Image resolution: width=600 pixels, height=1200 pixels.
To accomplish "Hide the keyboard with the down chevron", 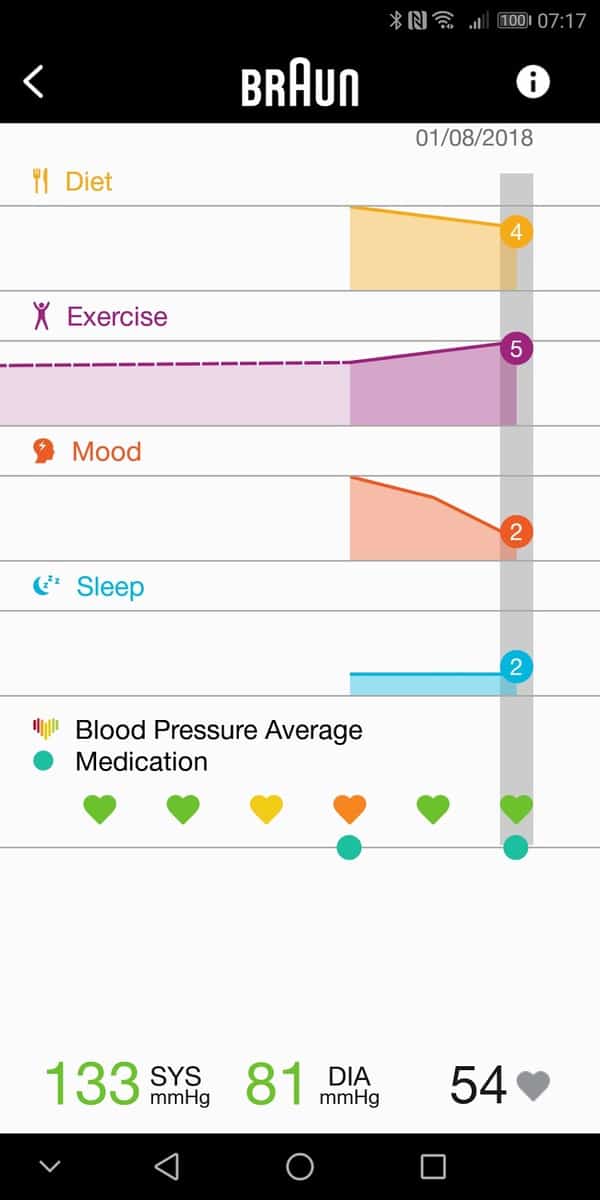I will [x=49, y=1166].
